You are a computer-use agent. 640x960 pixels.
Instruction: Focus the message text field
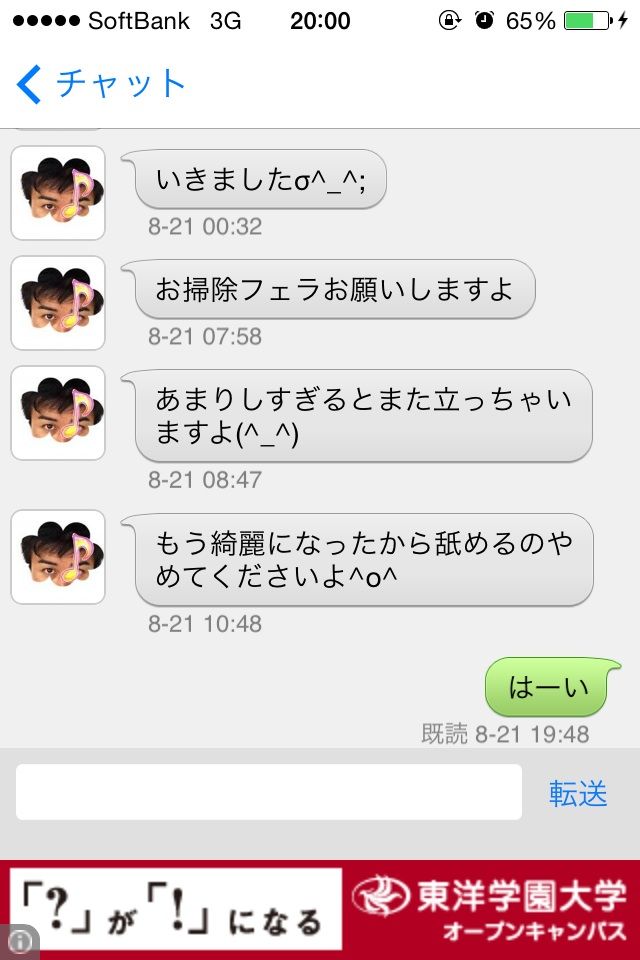(268, 792)
